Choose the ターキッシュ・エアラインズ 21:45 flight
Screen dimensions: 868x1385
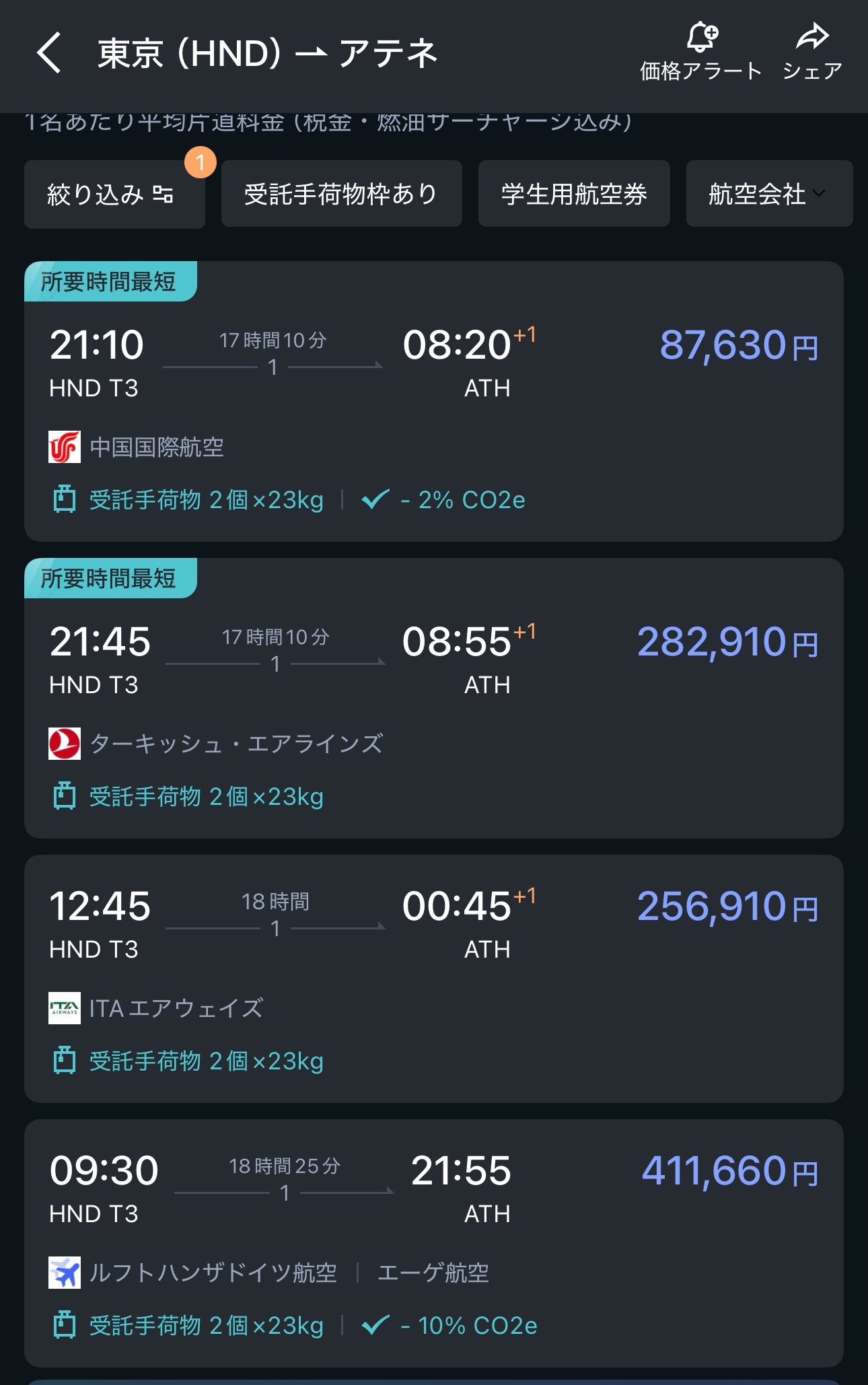coord(433,700)
